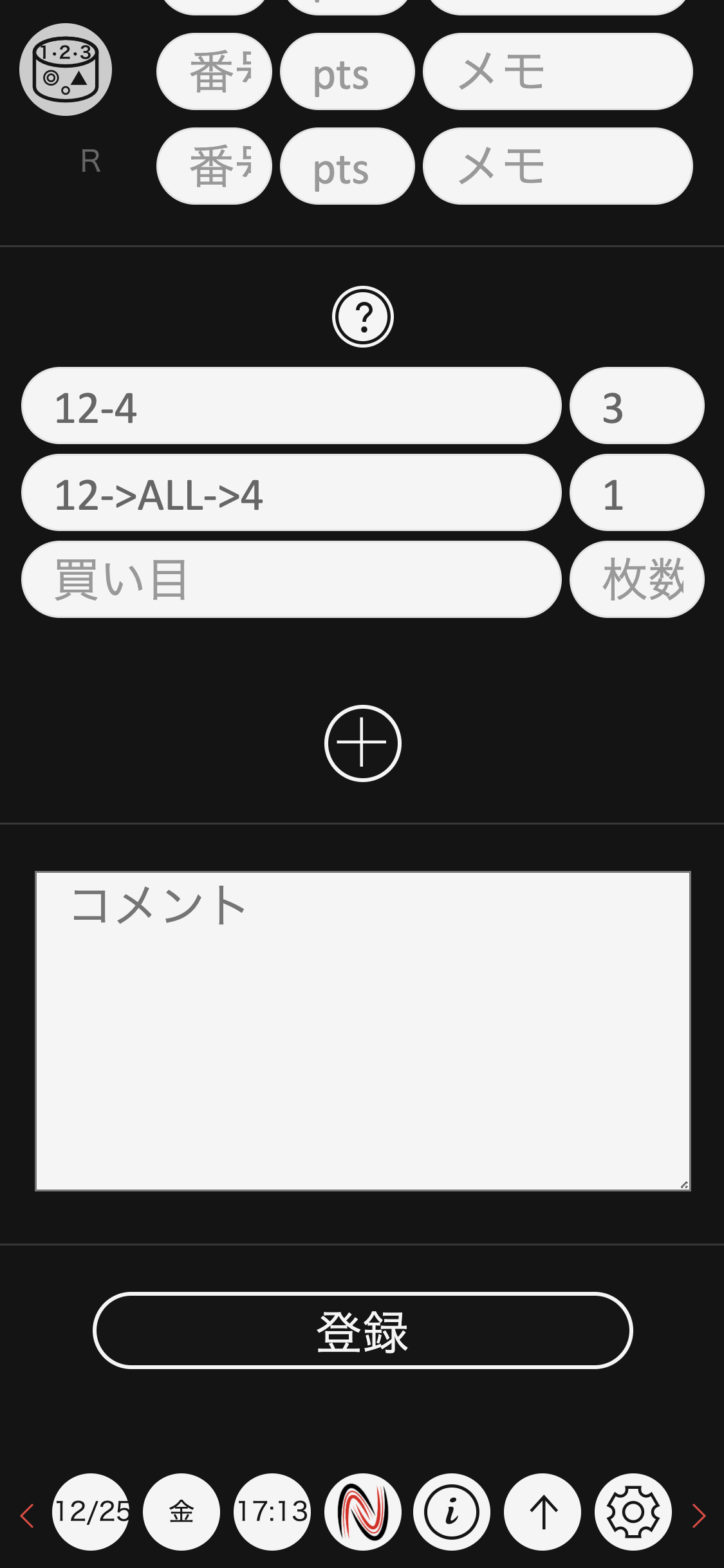This screenshot has width=724, height=1568.
Task: Edit the bet field showing 12->ALL->4
Action: [291, 493]
